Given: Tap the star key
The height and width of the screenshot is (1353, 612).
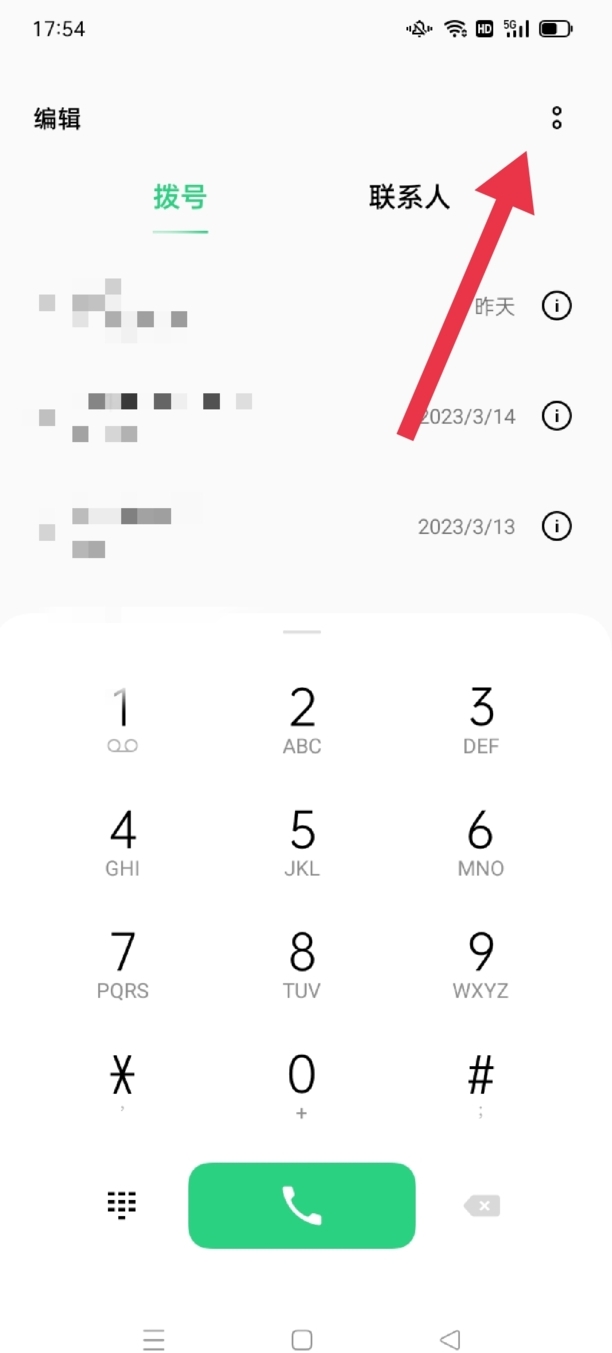Looking at the screenshot, I should [x=122, y=1085].
